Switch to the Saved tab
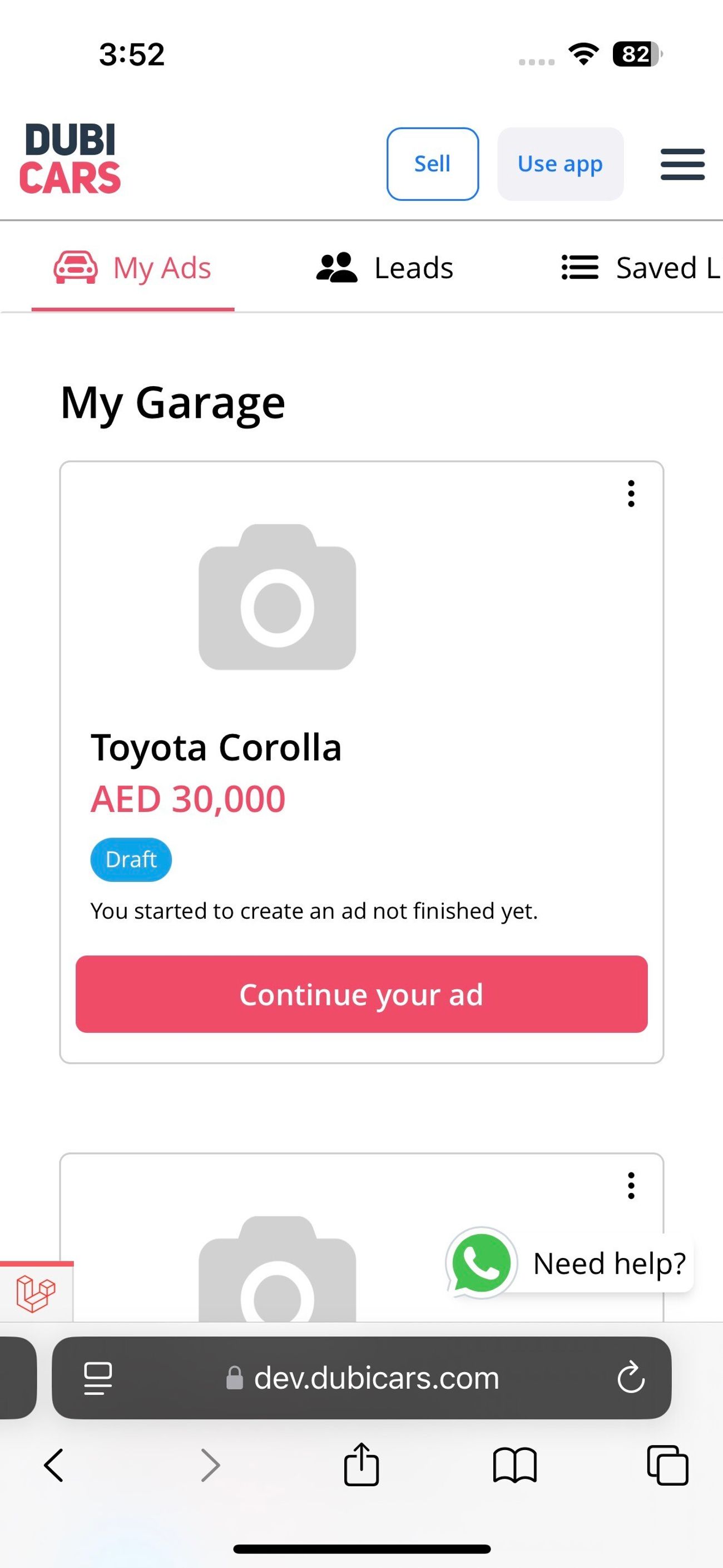Screen dimensions: 723x1568 (640, 268)
